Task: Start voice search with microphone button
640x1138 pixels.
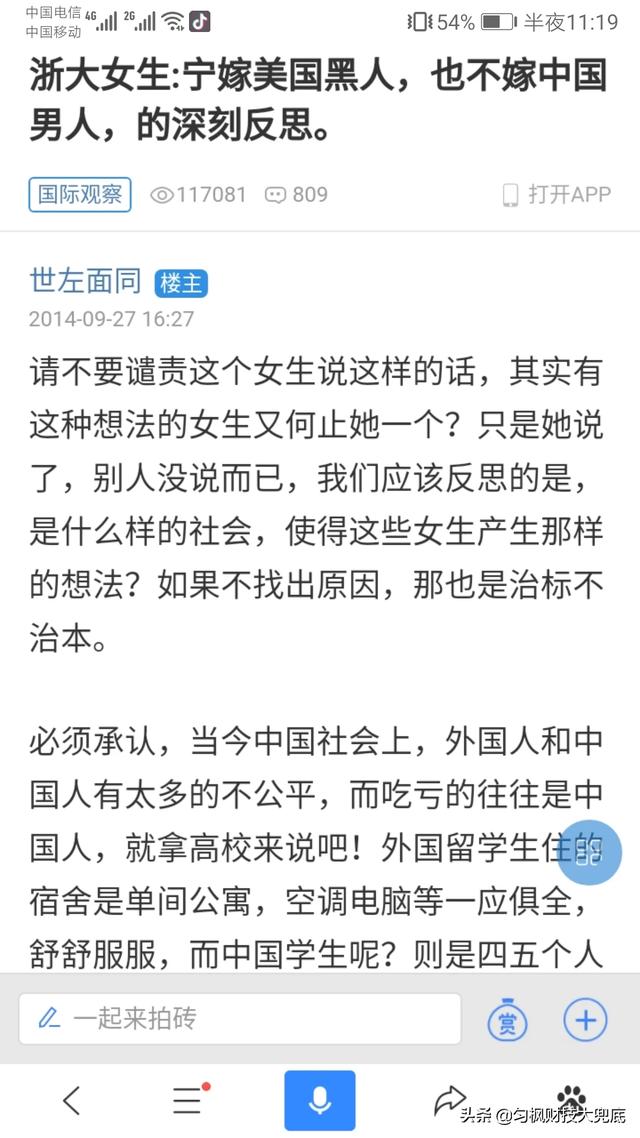Action: (320, 1100)
